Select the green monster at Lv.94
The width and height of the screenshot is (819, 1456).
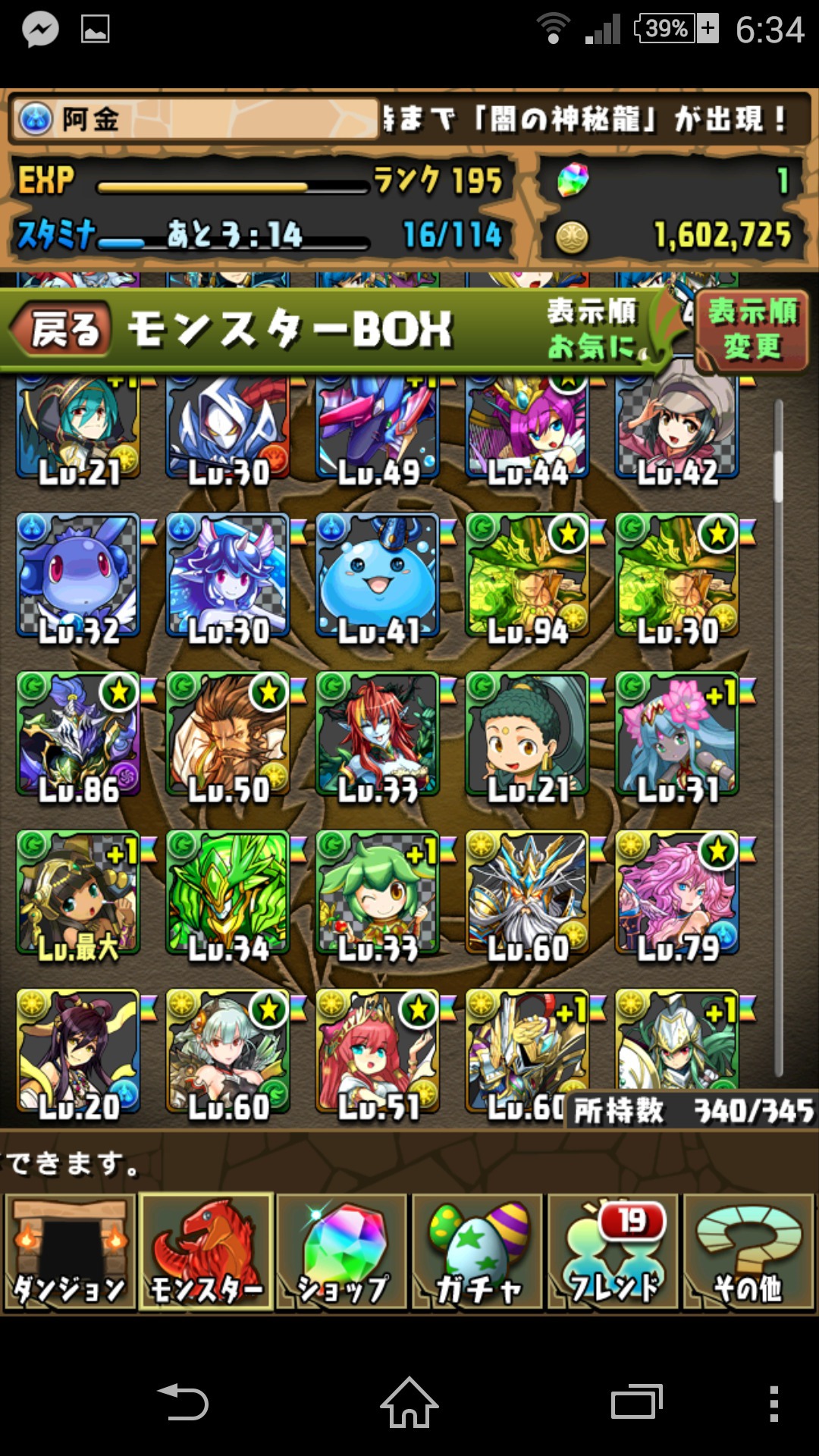tap(528, 576)
